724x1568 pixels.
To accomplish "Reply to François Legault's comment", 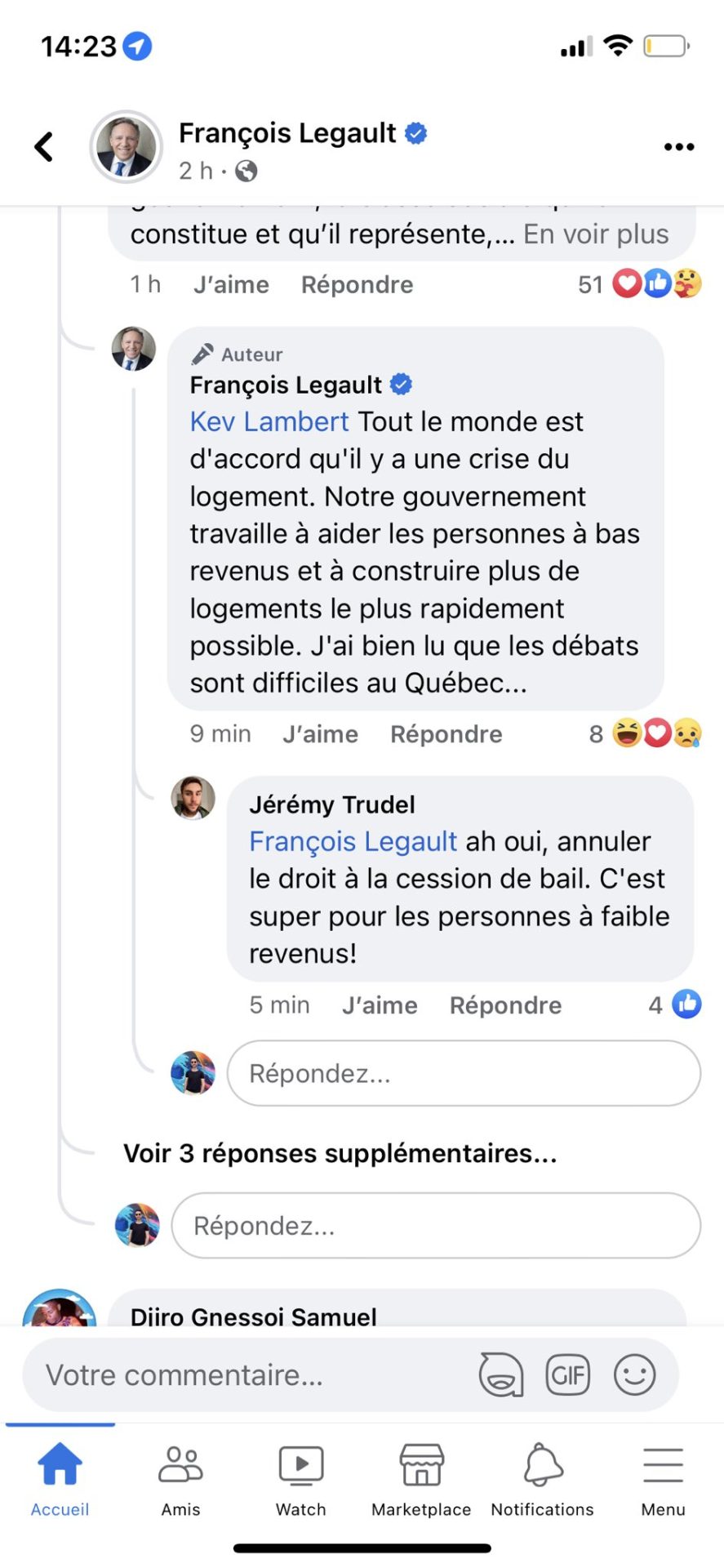I will [446, 734].
